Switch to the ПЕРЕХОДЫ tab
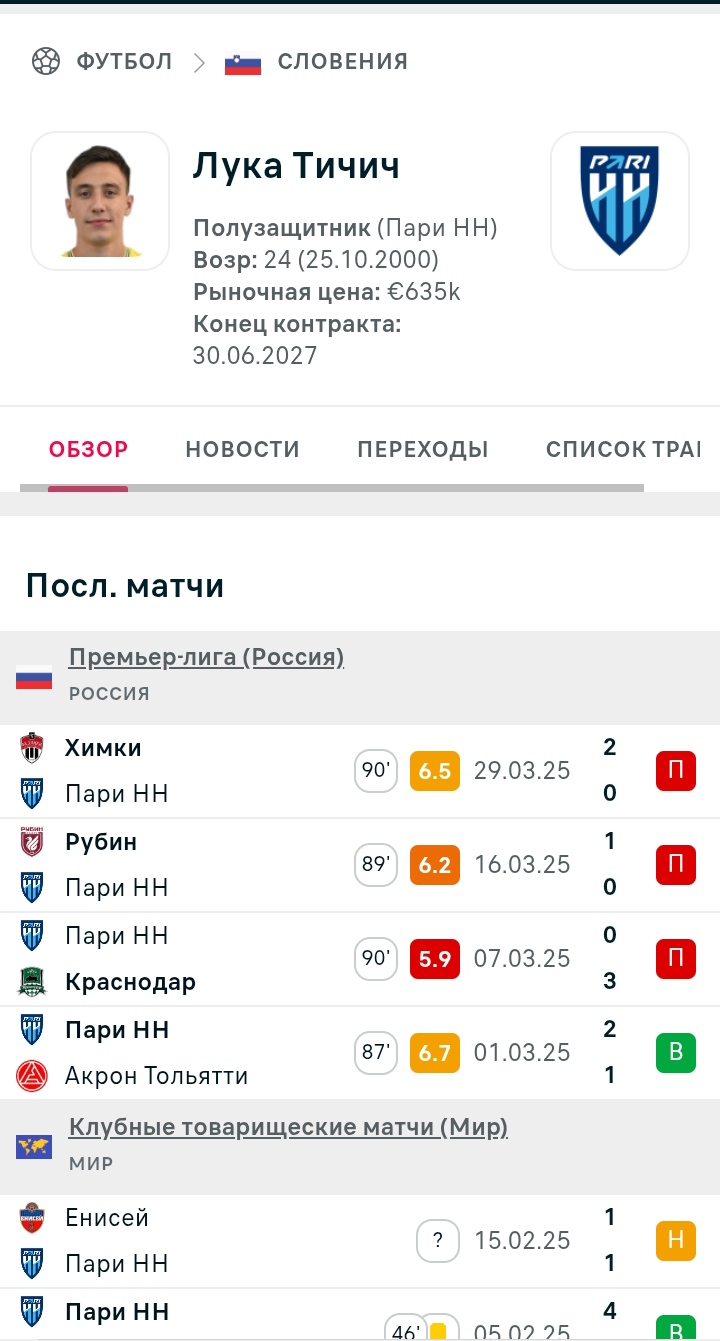The width and height of the screenshot is (720, 1341). (423, 450)
